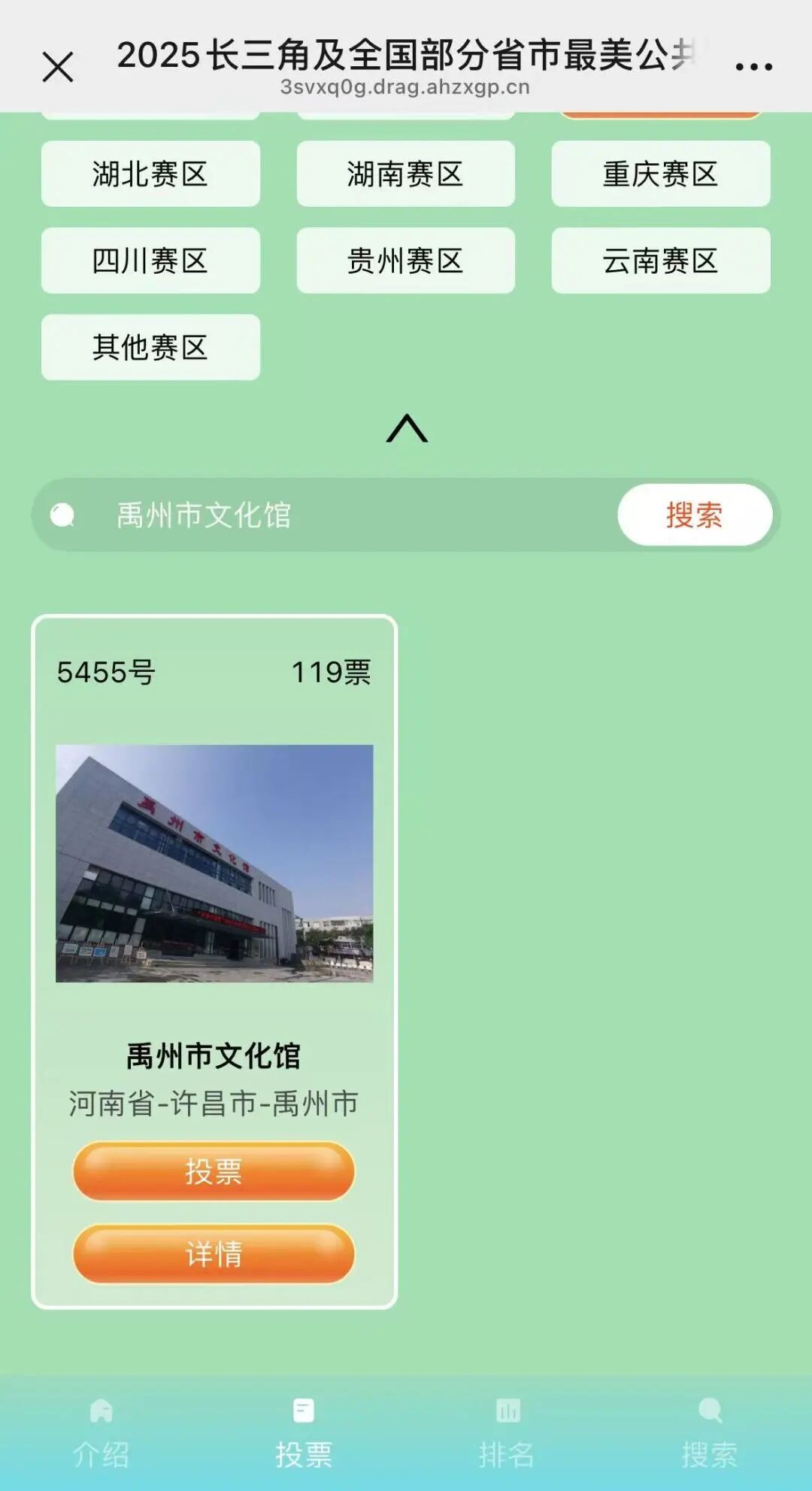
Task: Tap the 搜索 button beside search field
Action: [x=694, y=515]
